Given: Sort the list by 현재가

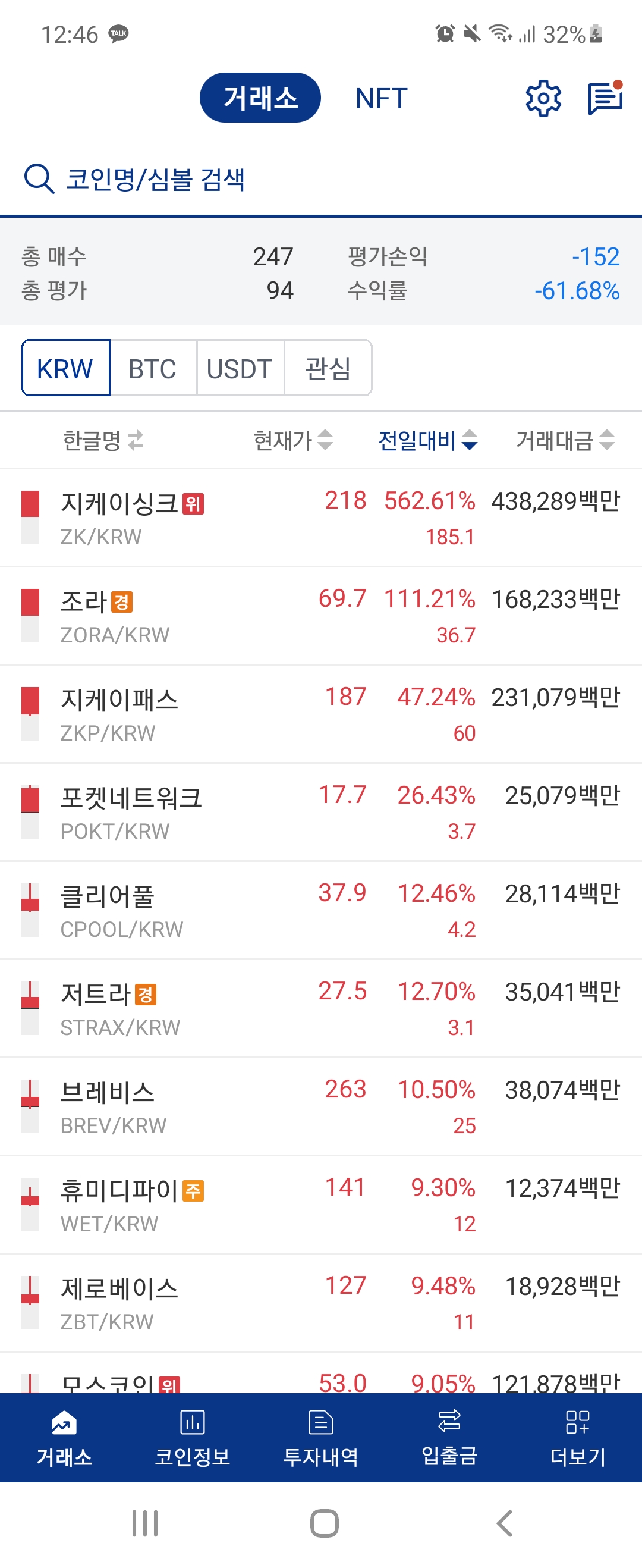Looking at the screenshot, I should point(292,440).
